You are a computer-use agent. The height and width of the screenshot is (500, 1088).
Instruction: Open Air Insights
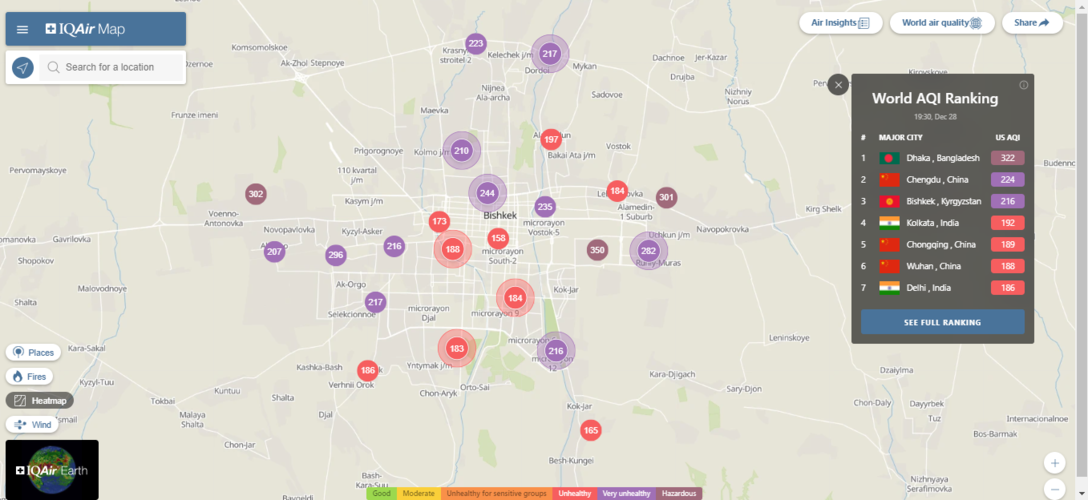[x=840, y=23]
